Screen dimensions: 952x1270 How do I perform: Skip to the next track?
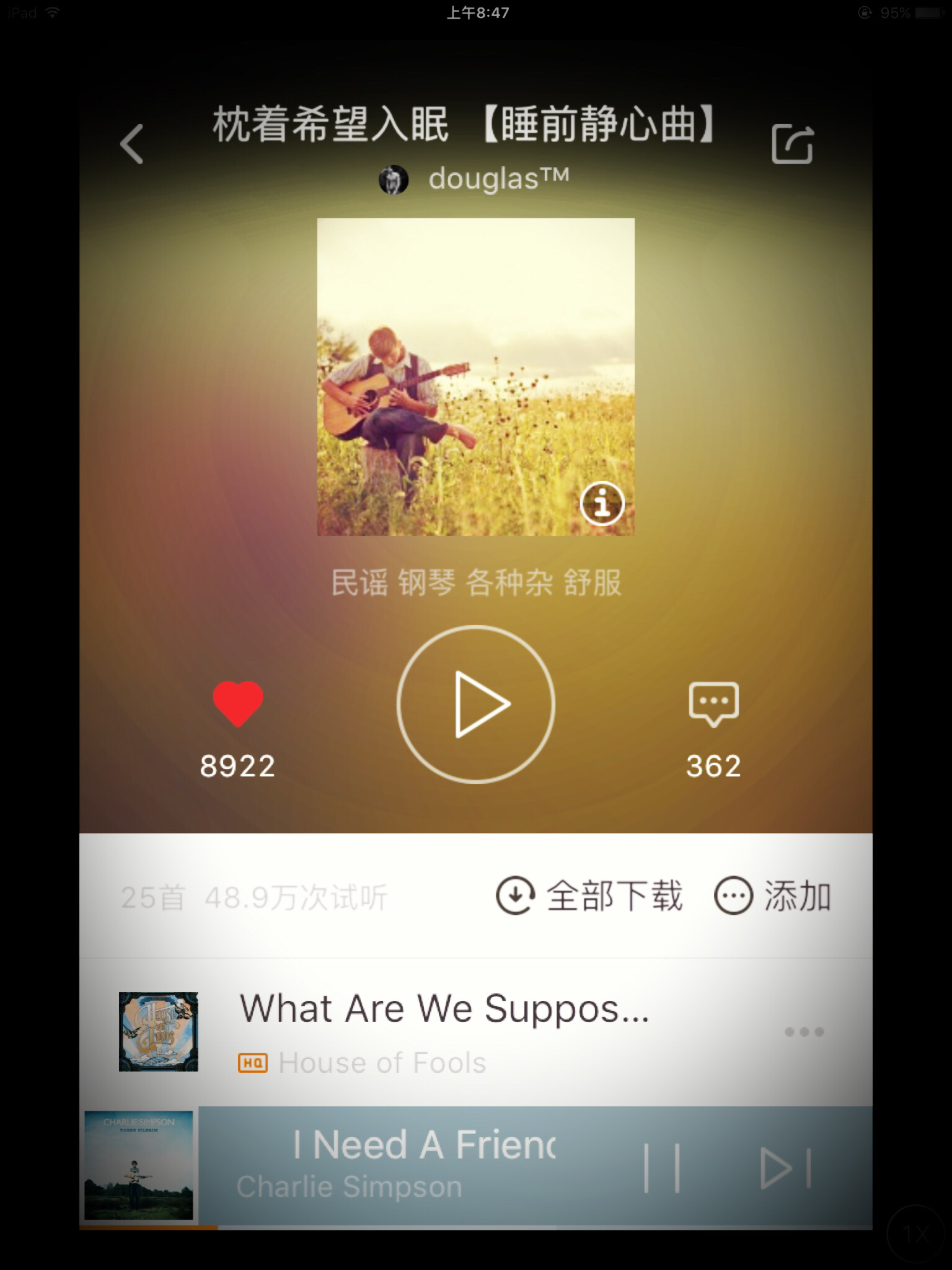click(785, 1168)
